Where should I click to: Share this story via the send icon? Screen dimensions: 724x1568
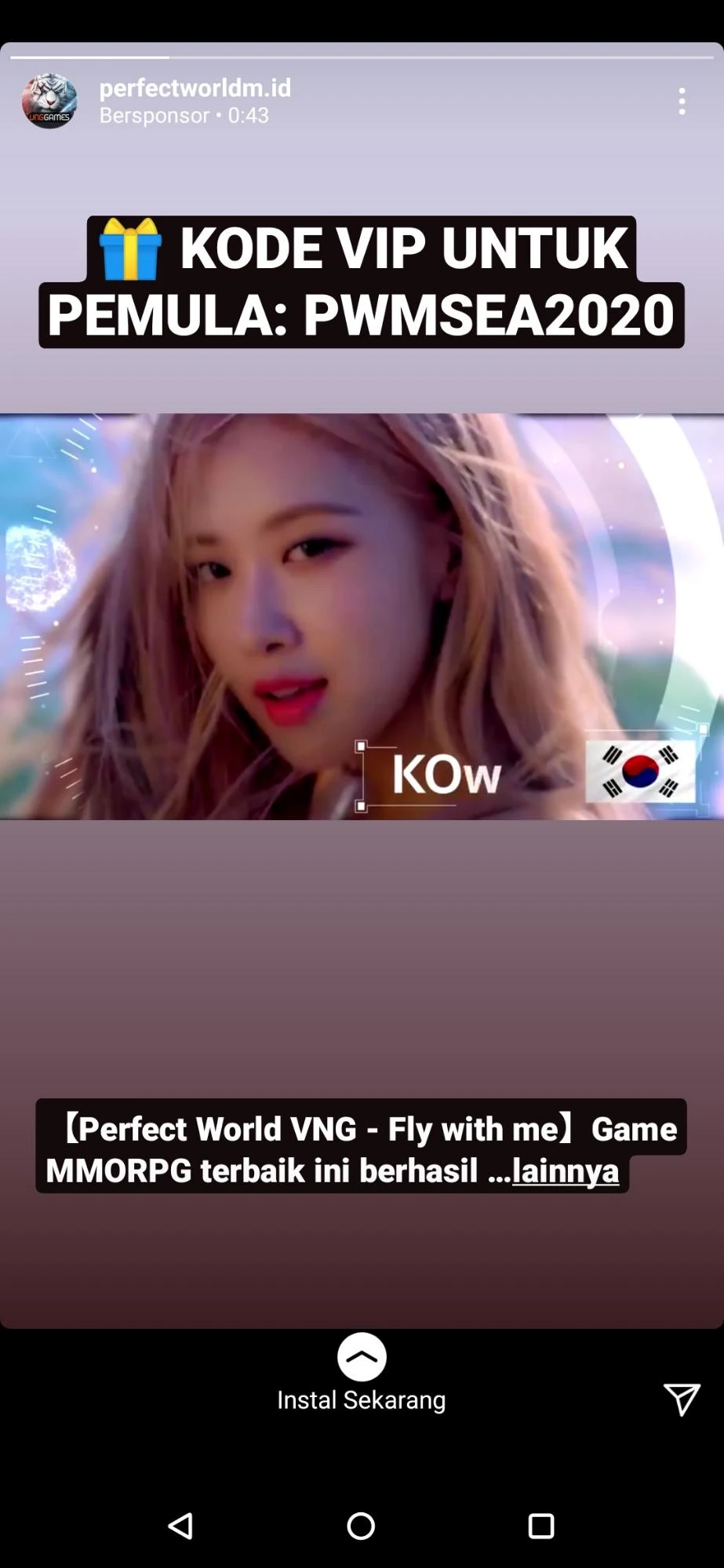(x=681, y=1399)
